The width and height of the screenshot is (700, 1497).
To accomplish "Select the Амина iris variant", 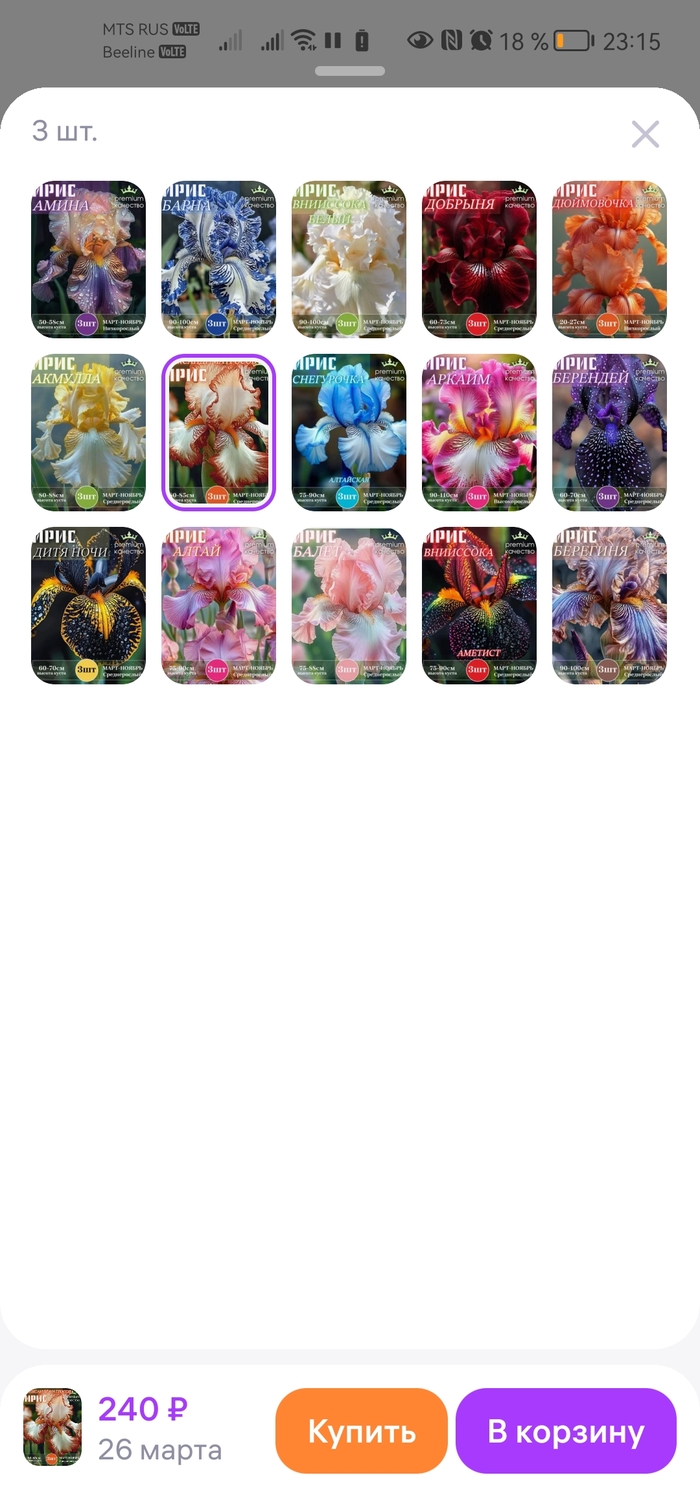I will tap(88, 259).
